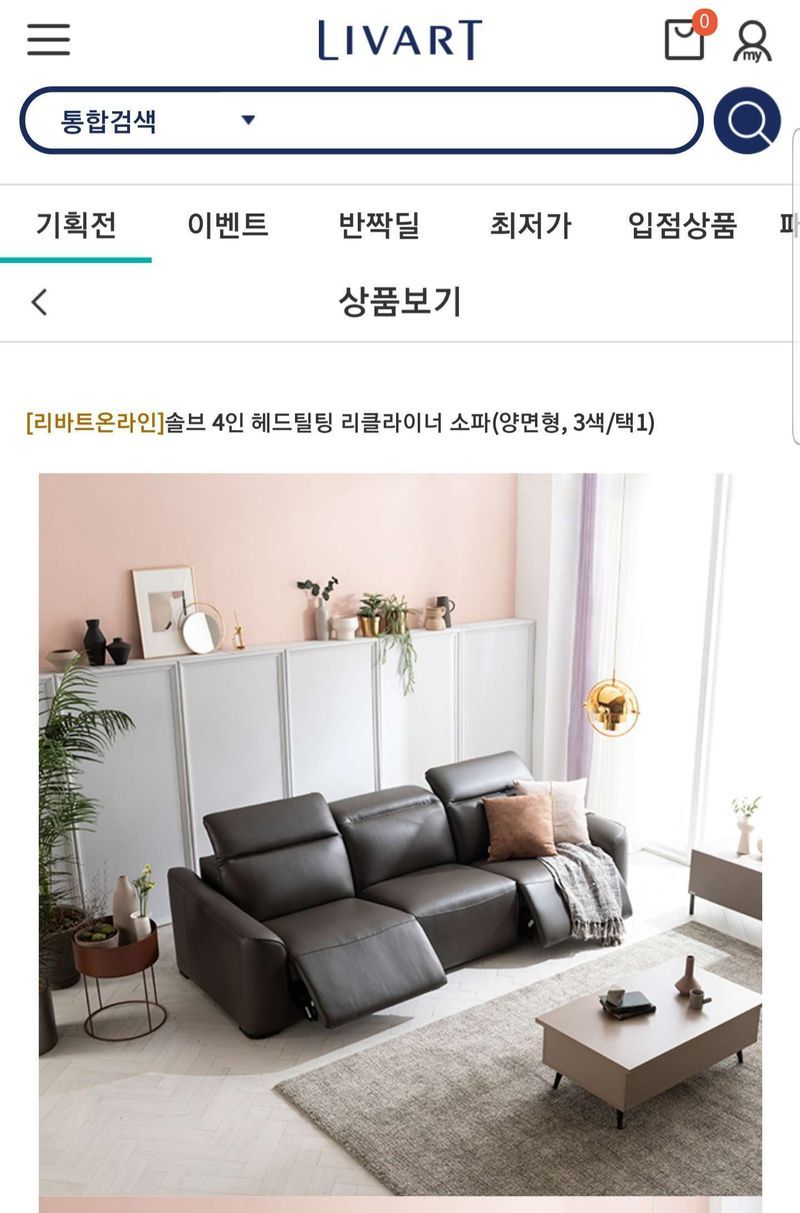Image resolution: width=800 pixels, height=1213 pixels.
Task: Switch to the 입점상품 tab
Action: 682,224
